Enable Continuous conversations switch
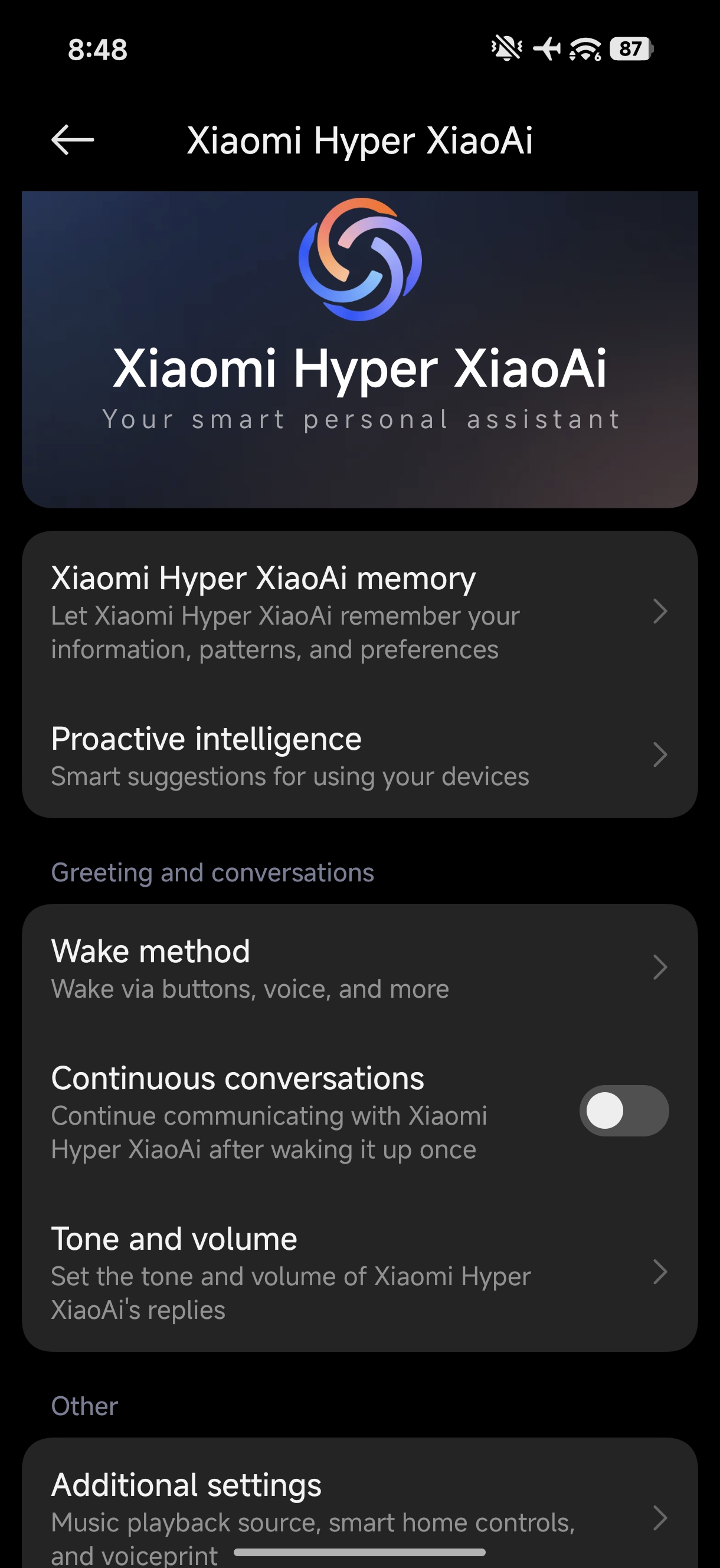Viewport: 720px width, 1568px height. [623, 1111]
